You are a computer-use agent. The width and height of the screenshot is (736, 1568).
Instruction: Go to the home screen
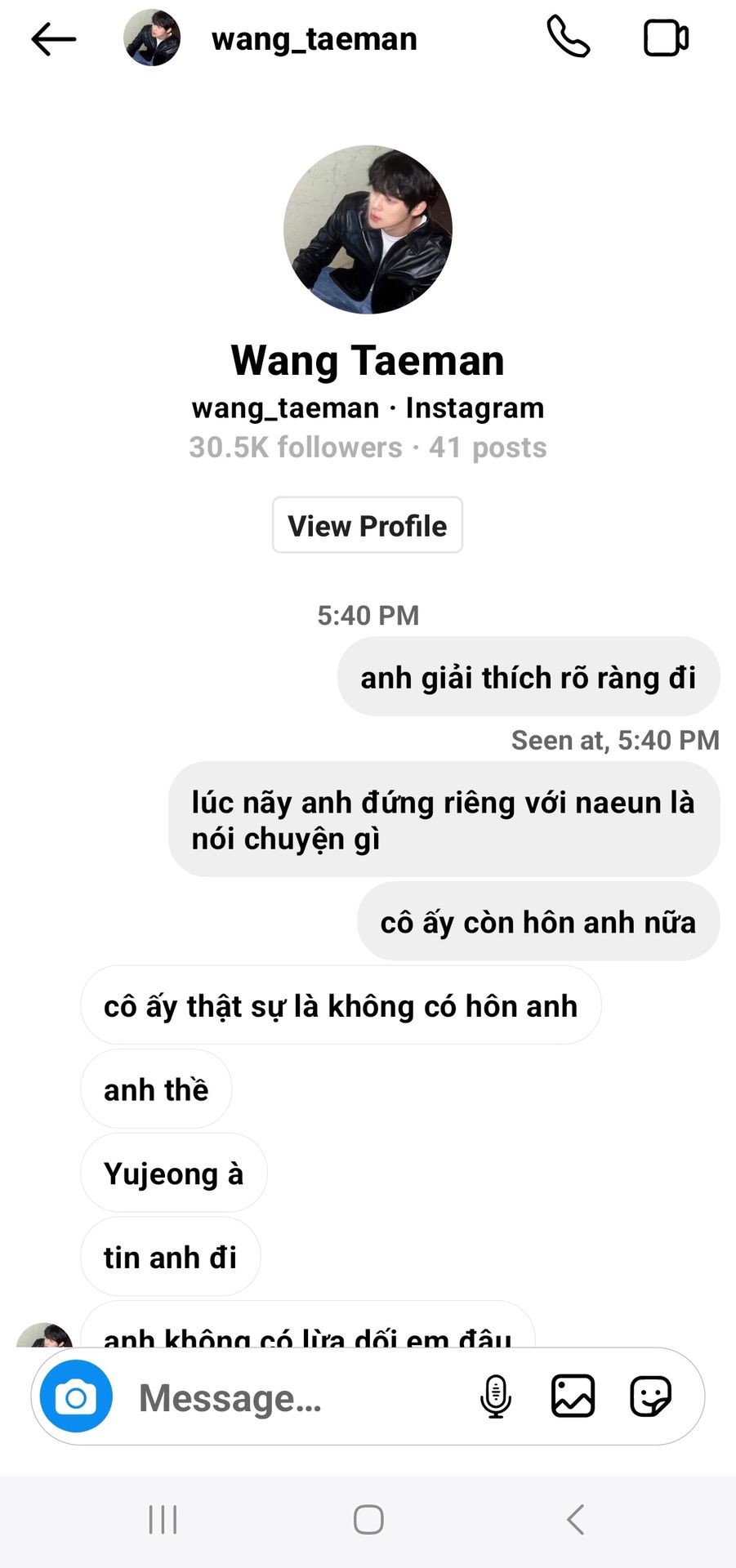click(x=368, y=1520)
